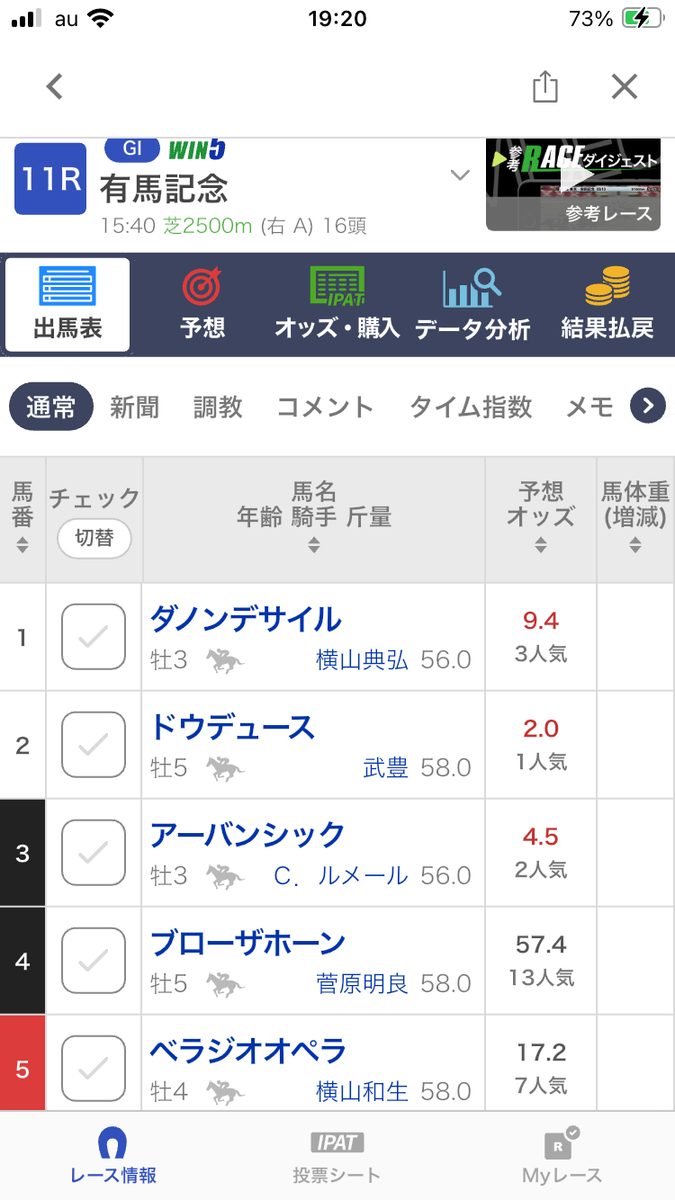
Task: Open the 参考レース digest video
Action: tap(573, 185)
